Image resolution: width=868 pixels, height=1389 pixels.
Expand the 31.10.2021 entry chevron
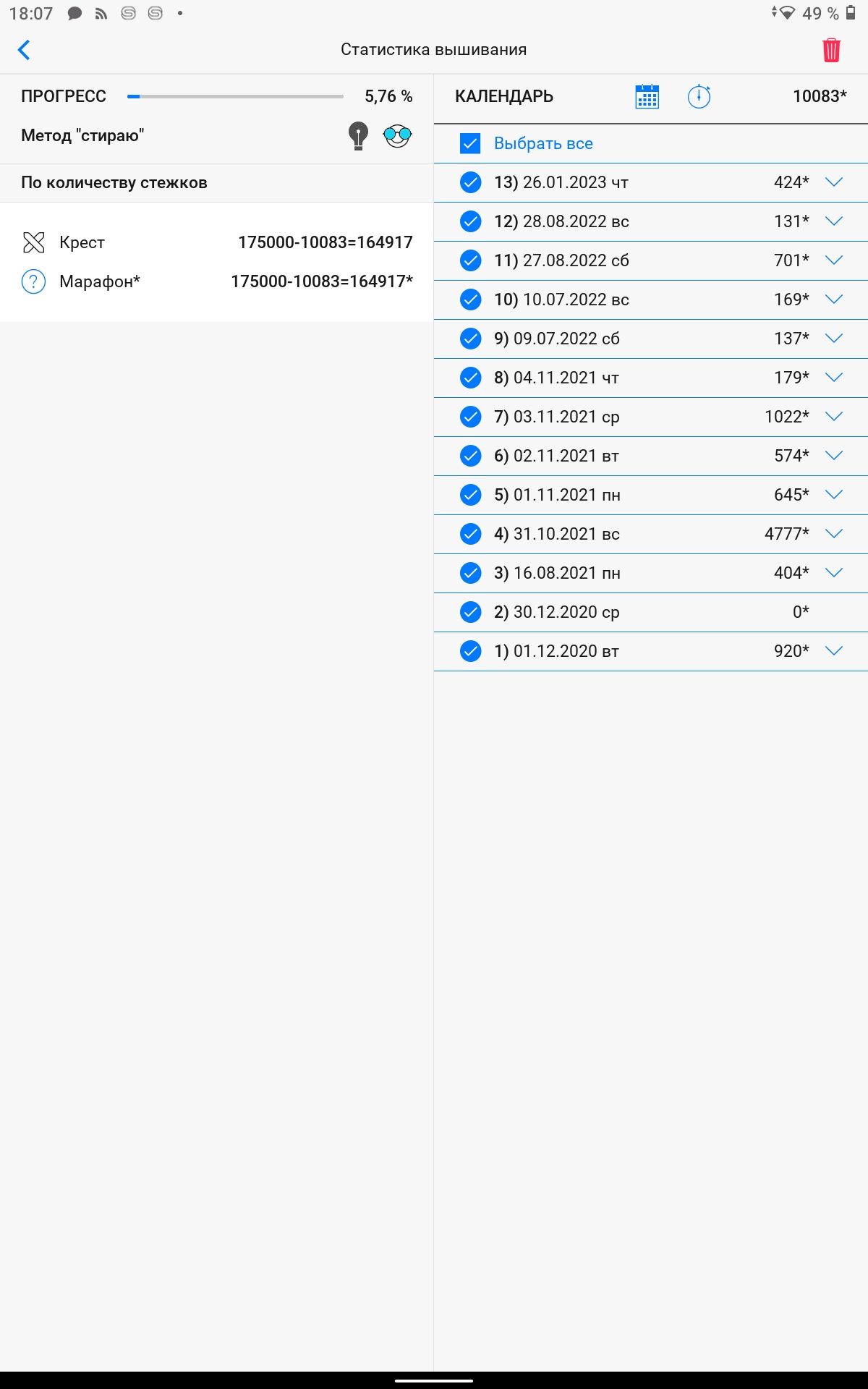[x=834, y=534]
